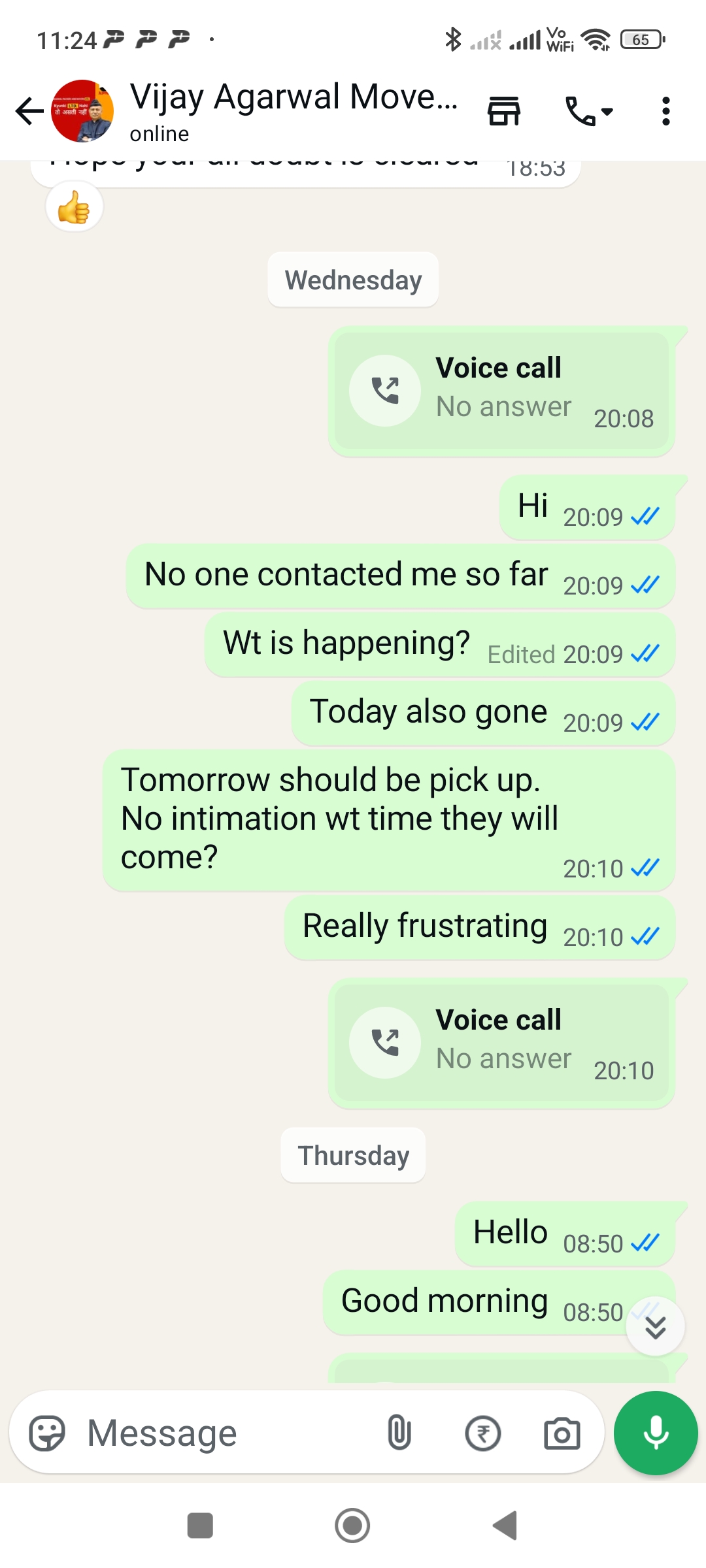The height and width of the screenshot is (1568, 706).
Task: Focus the Message text field
Action: 222,1433
